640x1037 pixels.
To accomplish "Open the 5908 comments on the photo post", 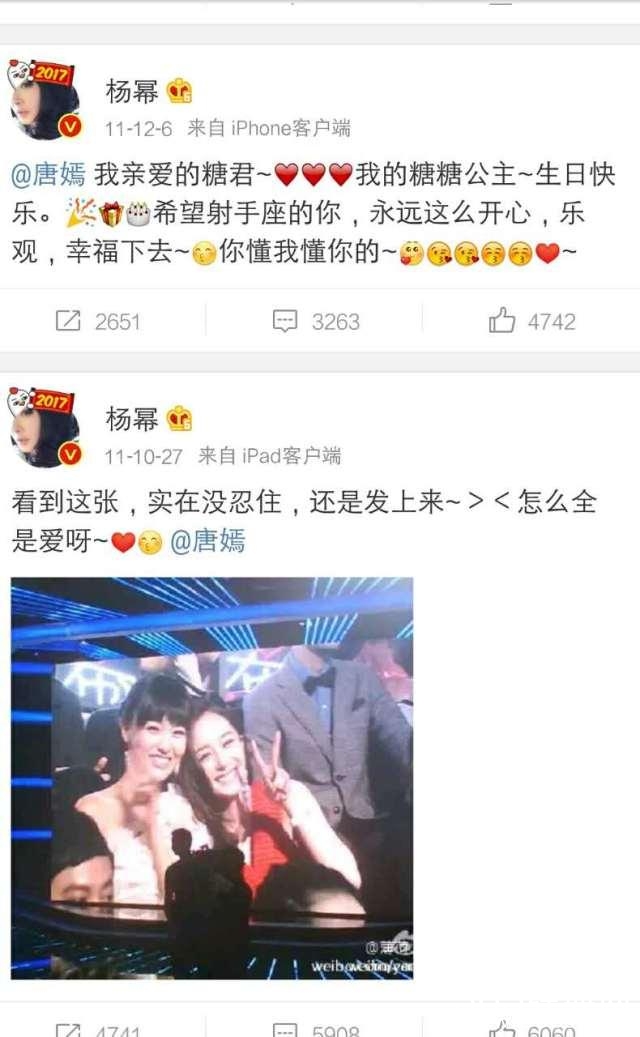I will tap(319, 1028).
